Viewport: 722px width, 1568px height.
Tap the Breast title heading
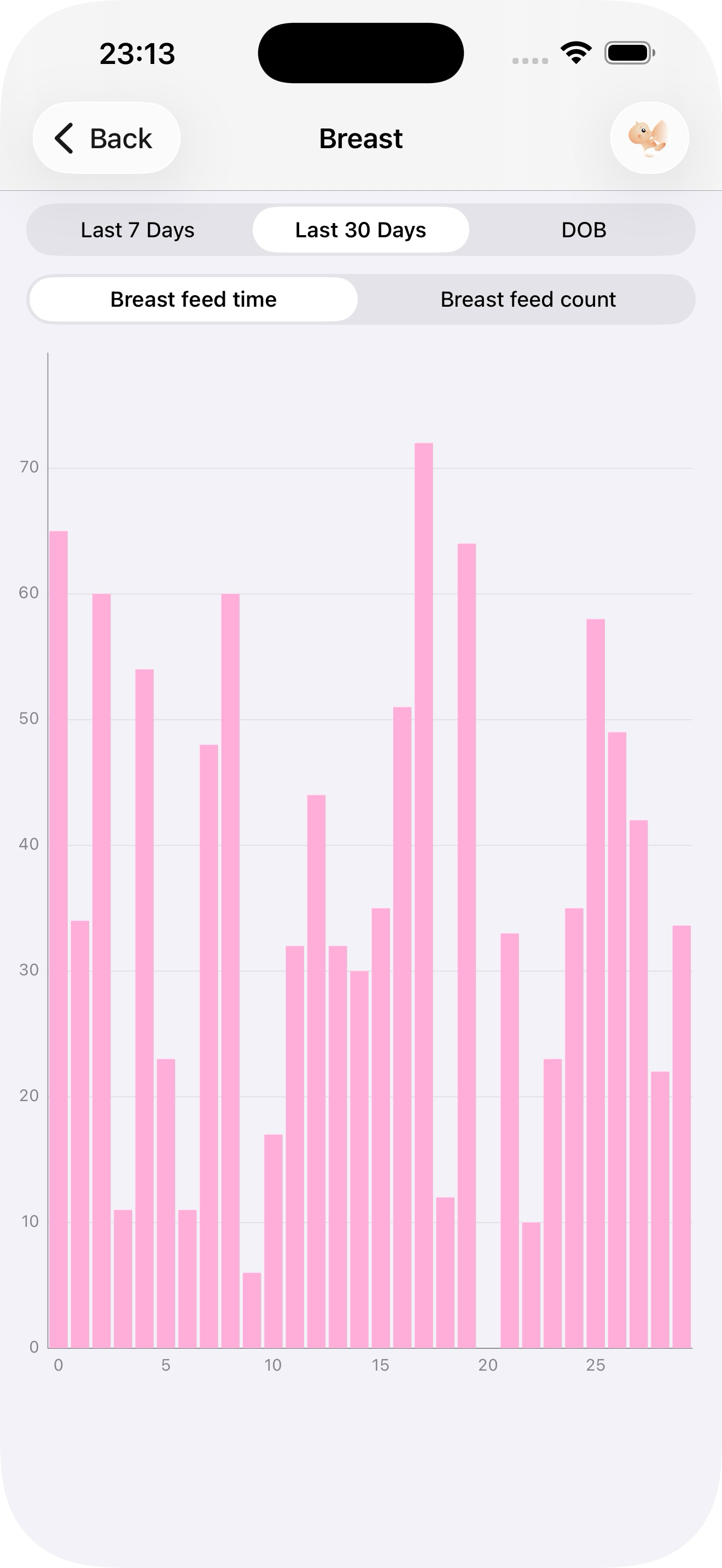[361, 138]
